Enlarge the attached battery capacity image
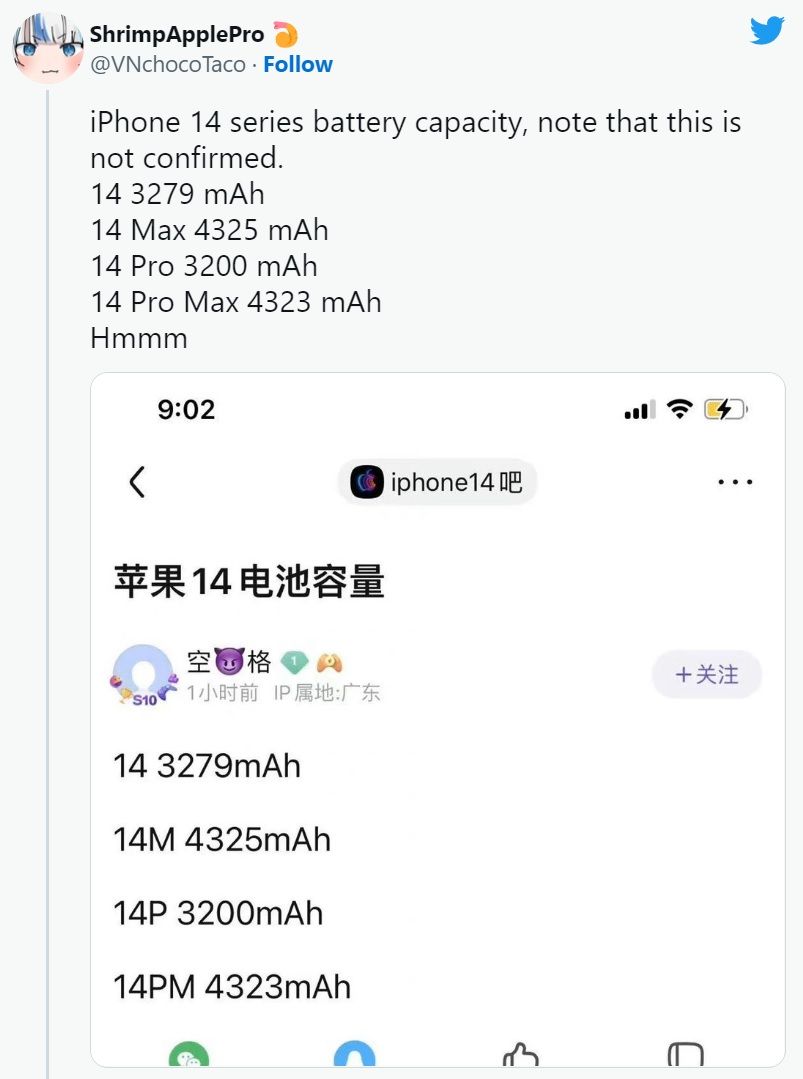Image resolution: width=803 pixels, height=1079 pixels. (x=437, y=720)
